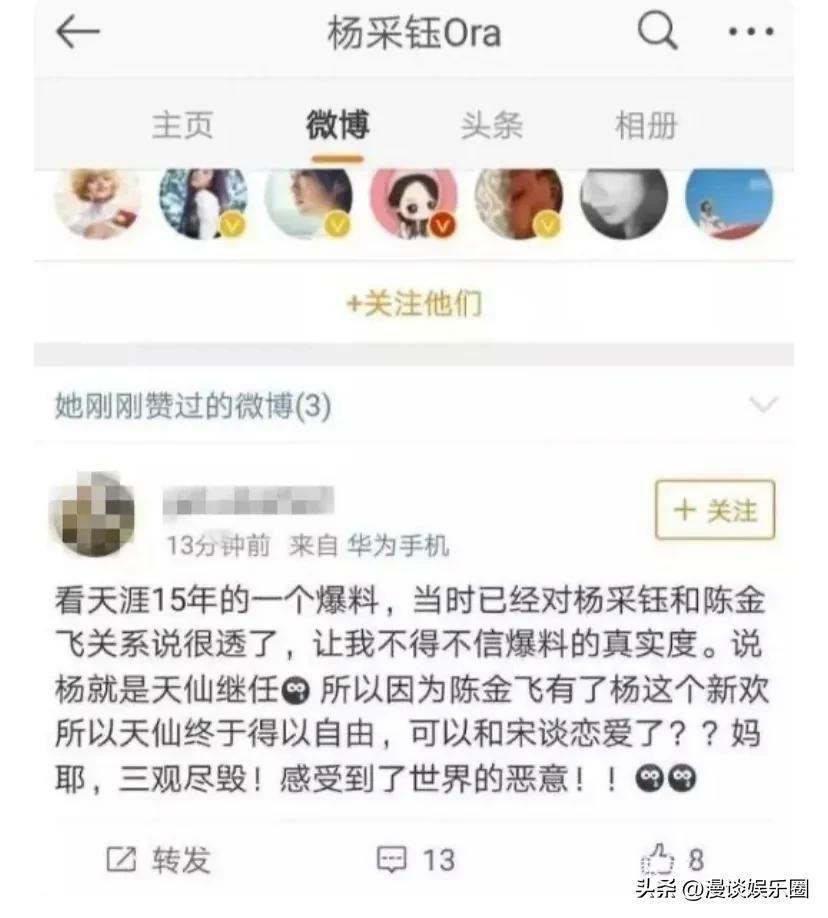Image resolution: width=828 pixels, height=918 pixels.
Task: Go back using the arrow icon
Action: [78, 33]
